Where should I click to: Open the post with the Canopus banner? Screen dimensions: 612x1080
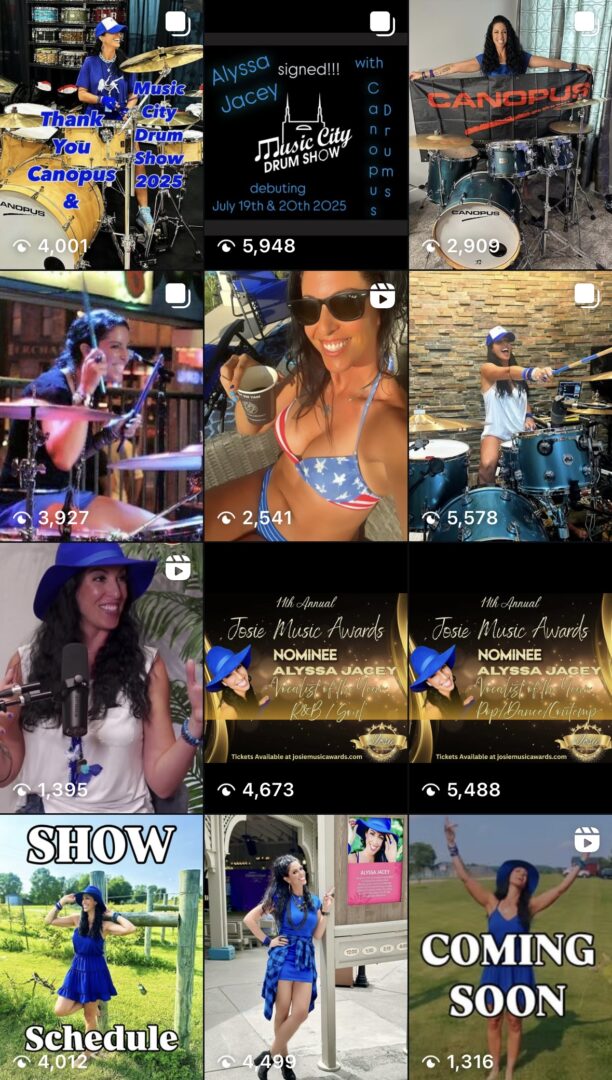(x=510, y=135)
